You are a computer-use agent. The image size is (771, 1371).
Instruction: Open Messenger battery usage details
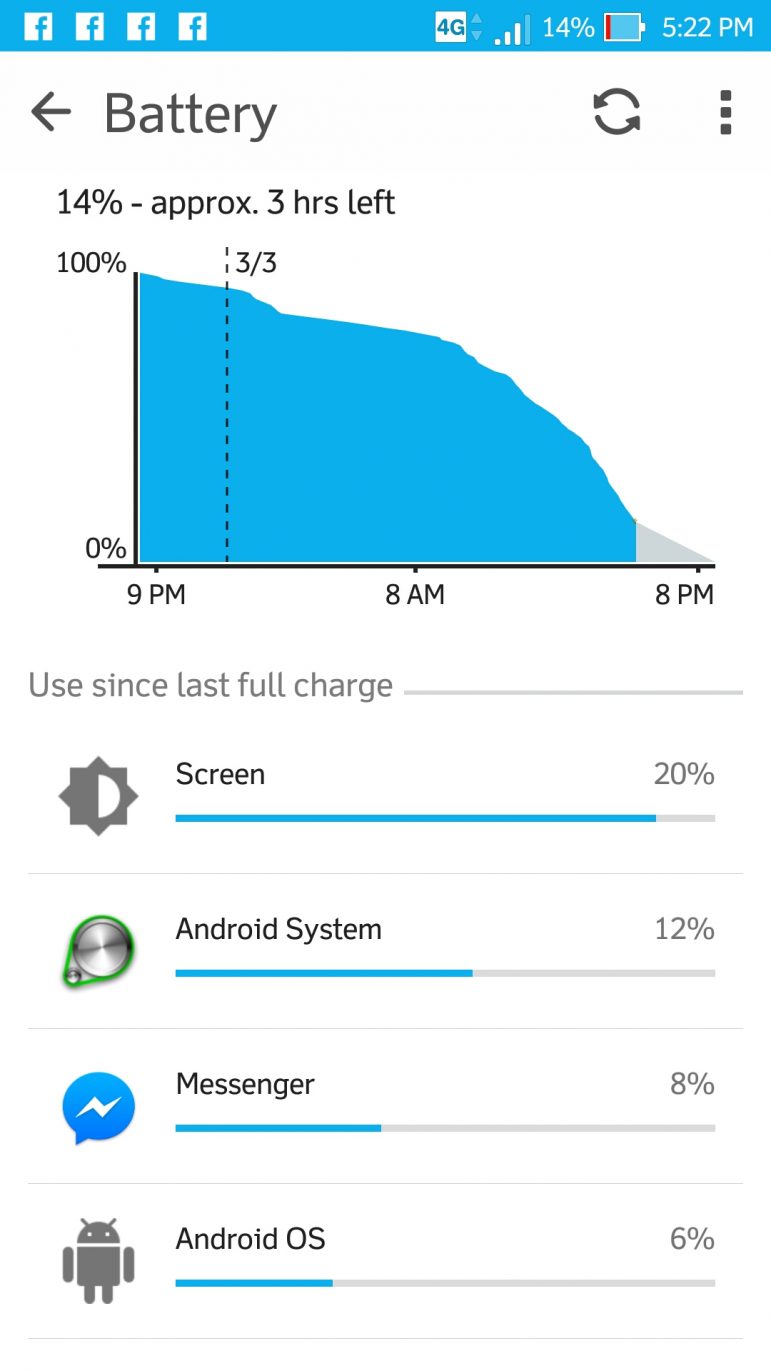(385, 1105)
